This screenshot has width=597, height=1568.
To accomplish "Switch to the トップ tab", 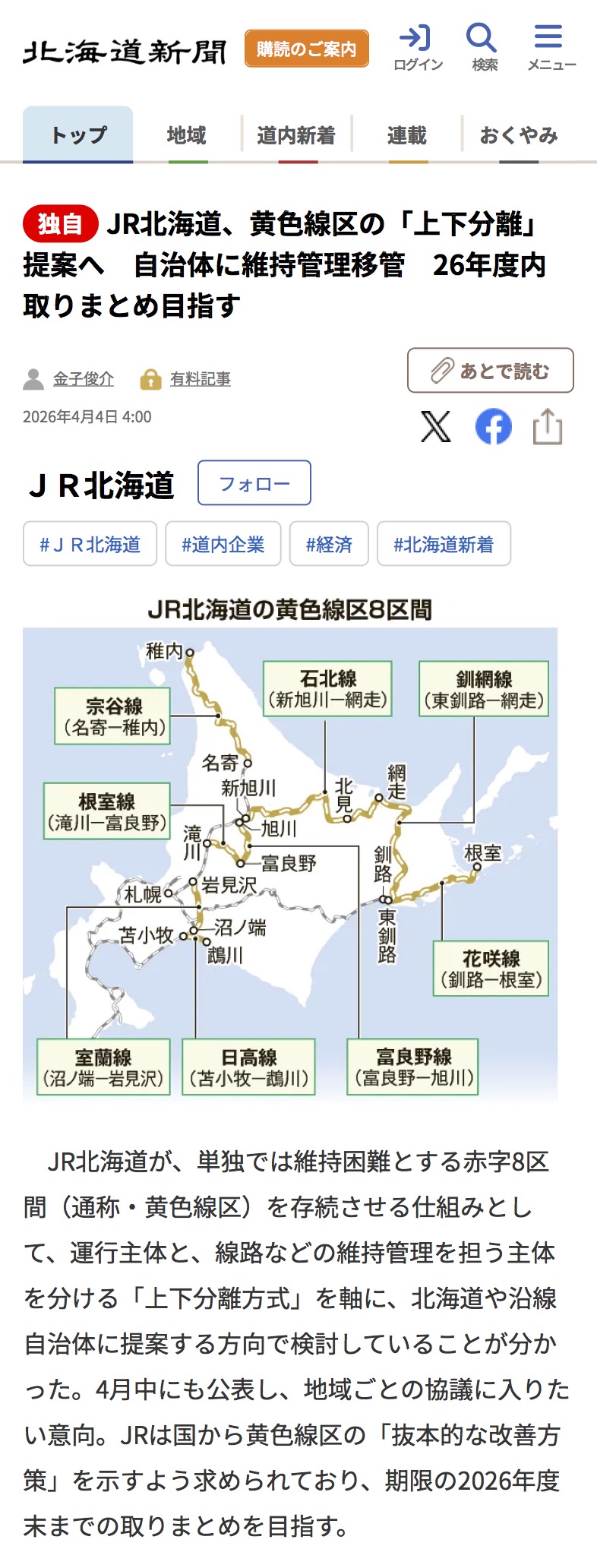I will 78,135.
